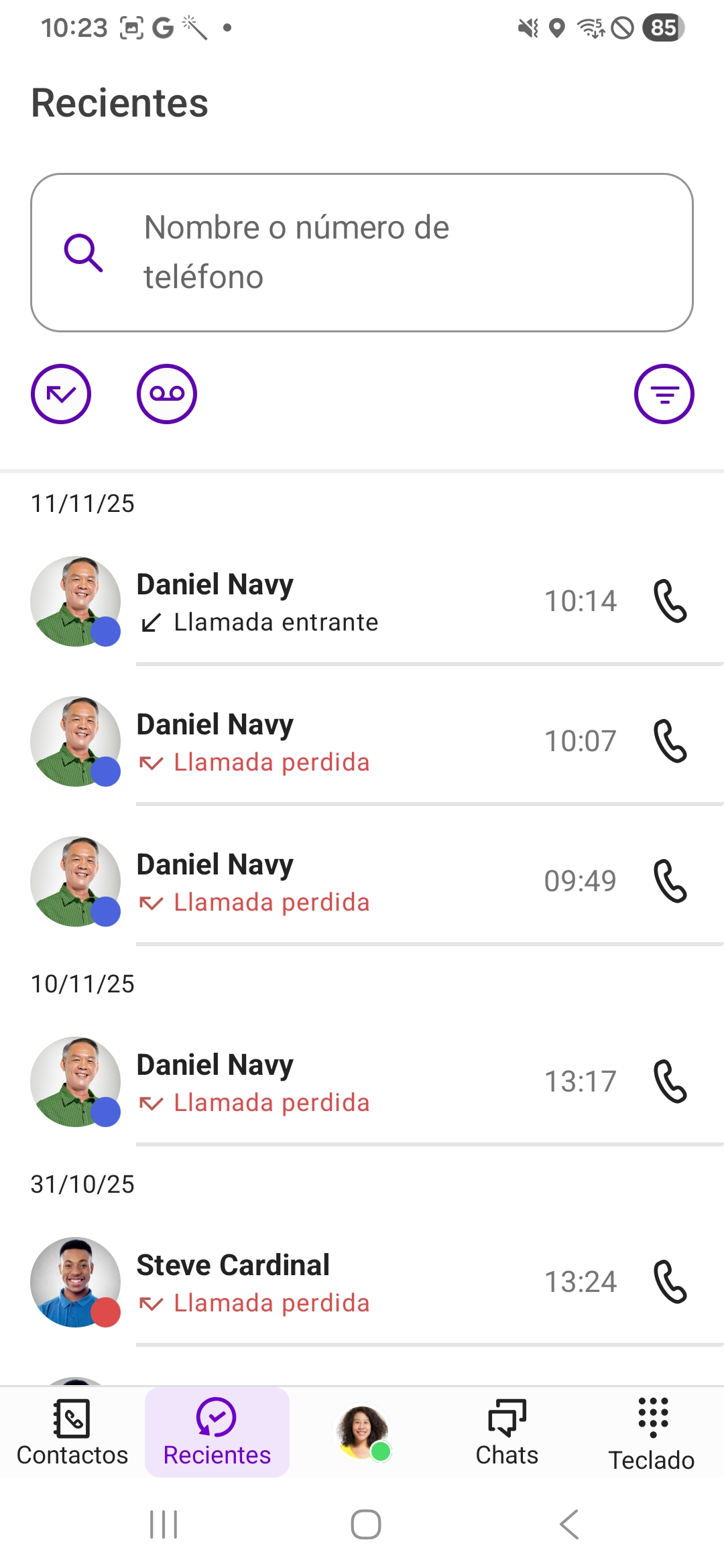The height and width of the screenshot is (1568, 724).
Task: Switch to the Contactos tab
Action: coord(72,1433)
